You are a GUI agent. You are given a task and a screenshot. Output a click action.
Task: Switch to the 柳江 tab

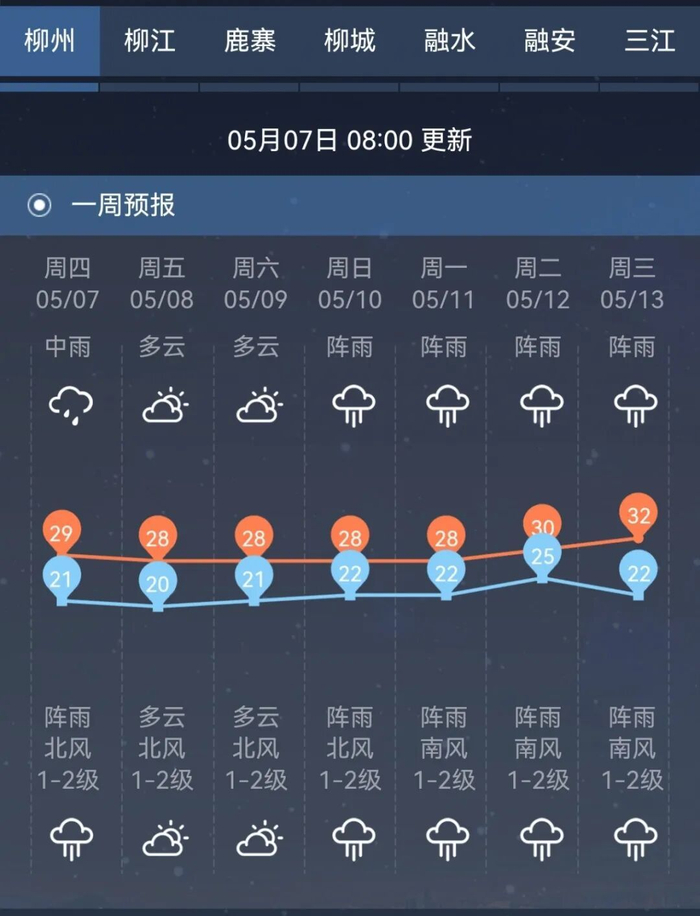tap(150, 41)
